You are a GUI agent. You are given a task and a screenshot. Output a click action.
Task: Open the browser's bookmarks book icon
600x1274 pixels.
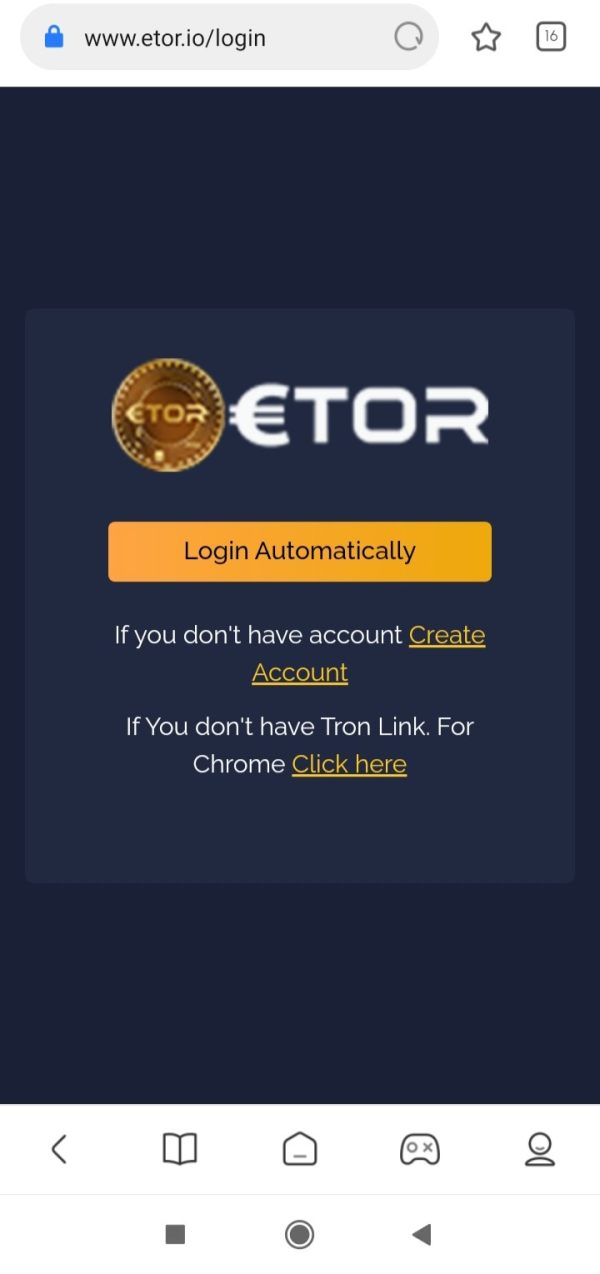click(x=180, y=1149)
